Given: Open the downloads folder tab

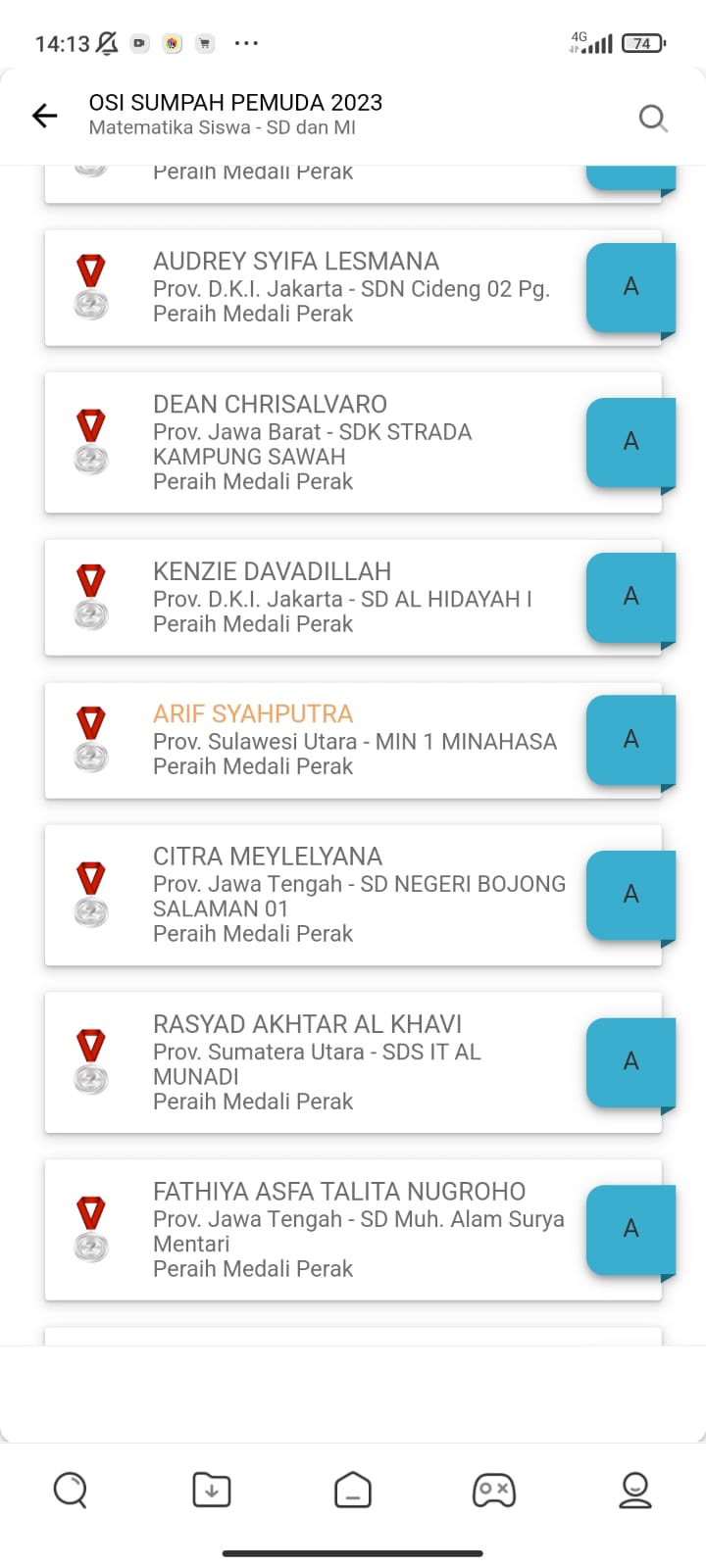Looking at the screenshot, I should pyautogui.click(x=212, y=1491).
